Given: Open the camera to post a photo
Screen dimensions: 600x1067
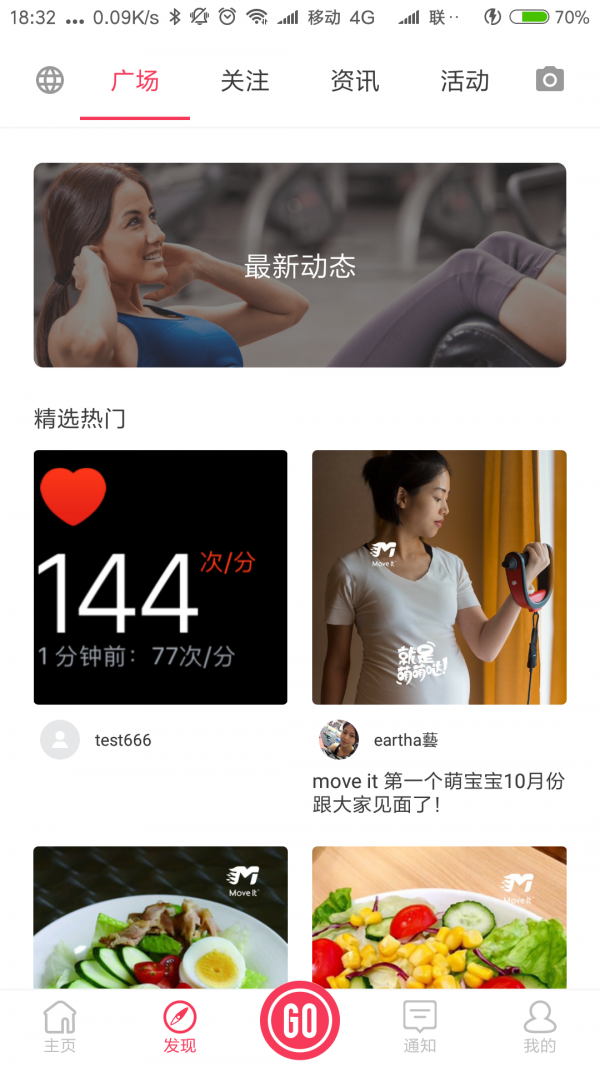Looking at the screenshot, I should coord(549,80).
